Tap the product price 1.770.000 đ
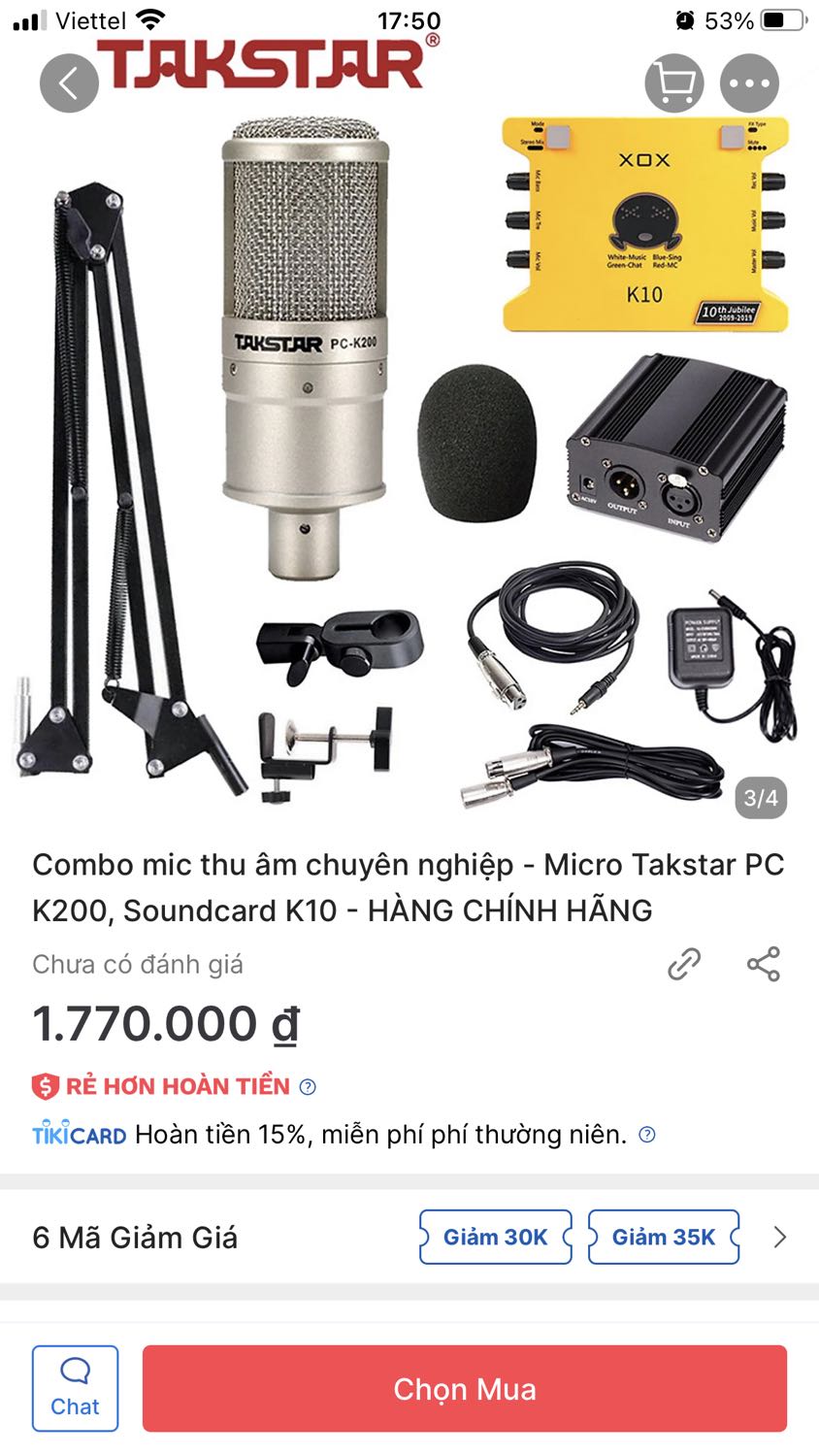 pos(165,1022)
